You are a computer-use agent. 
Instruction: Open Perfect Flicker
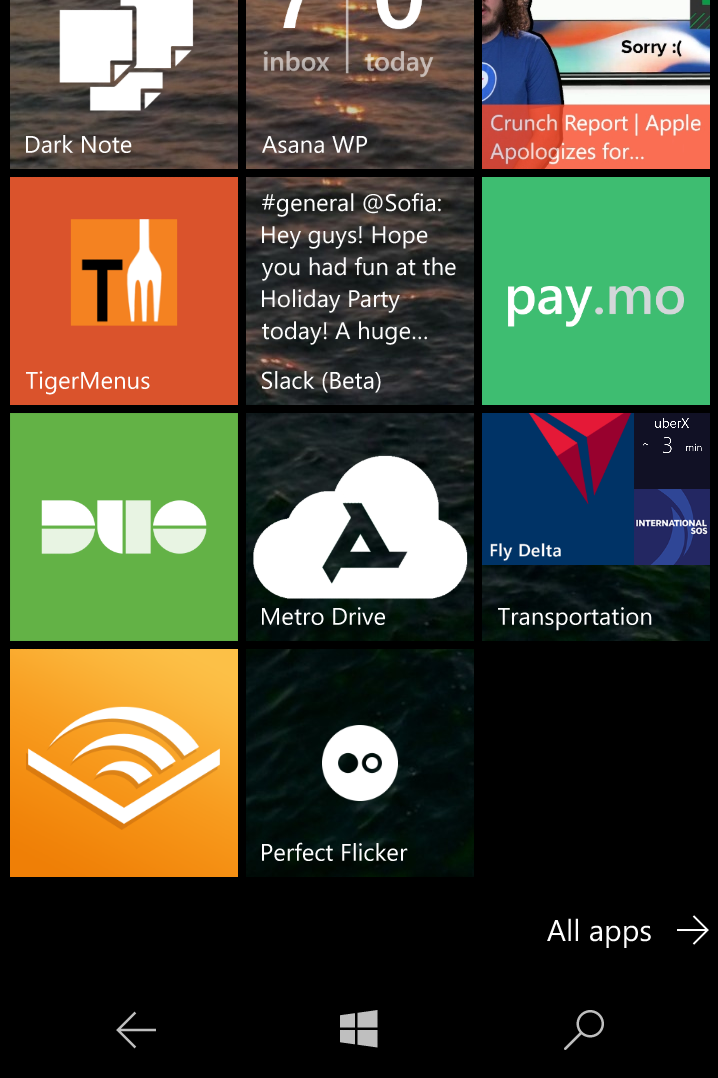(360, 762)
